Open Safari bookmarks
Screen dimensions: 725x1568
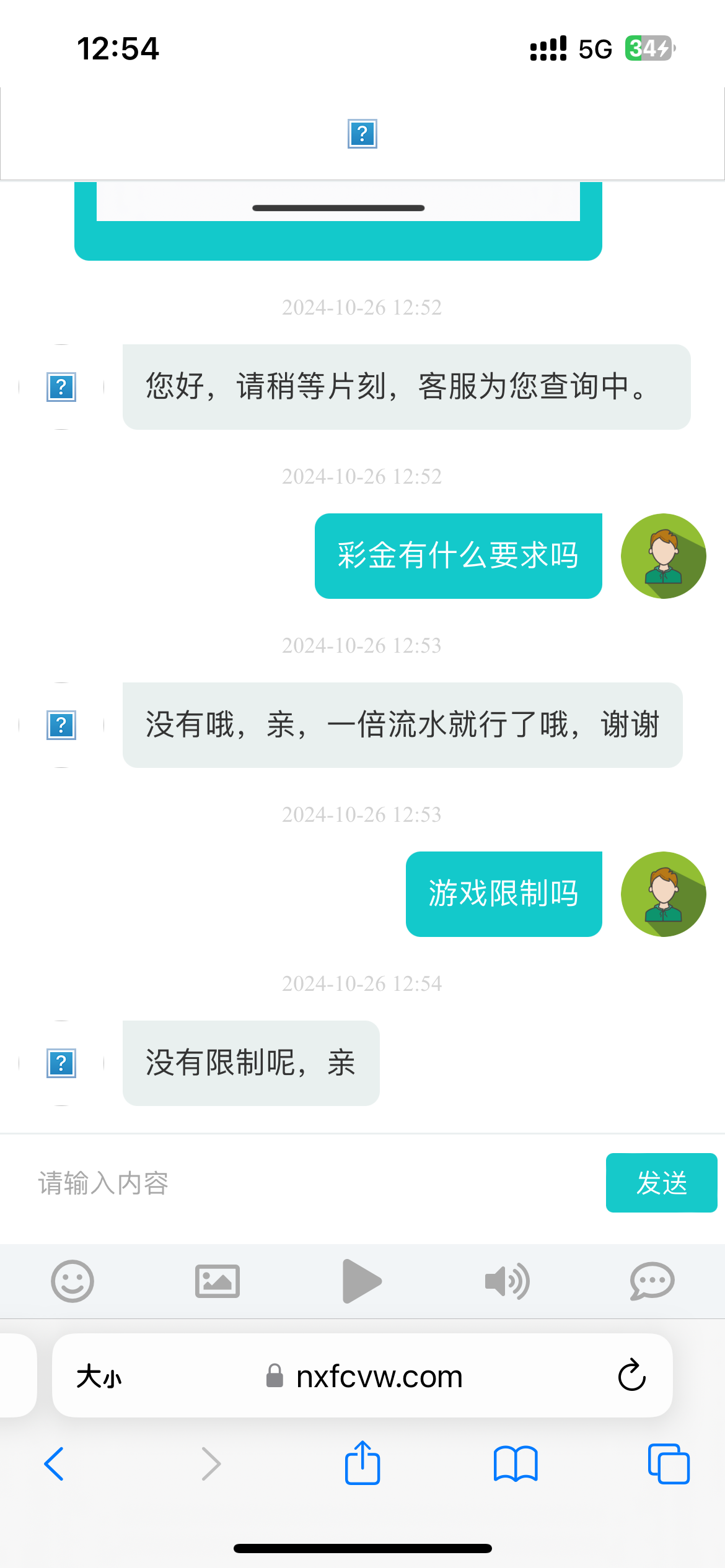(x=516, y=1465)
